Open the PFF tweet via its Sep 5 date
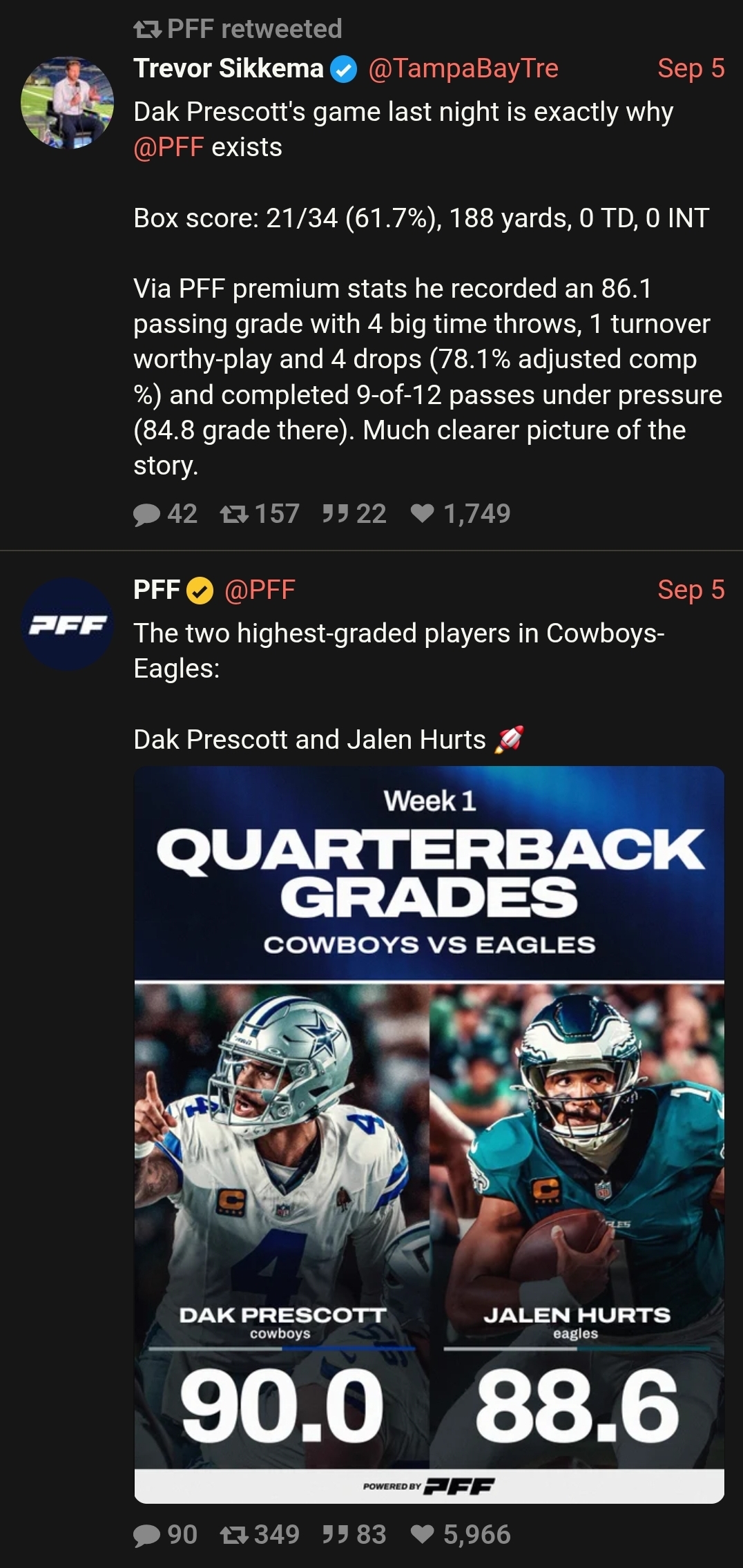Image resolution: width=743 pixels, height=1568 pixels. [691, 590]
